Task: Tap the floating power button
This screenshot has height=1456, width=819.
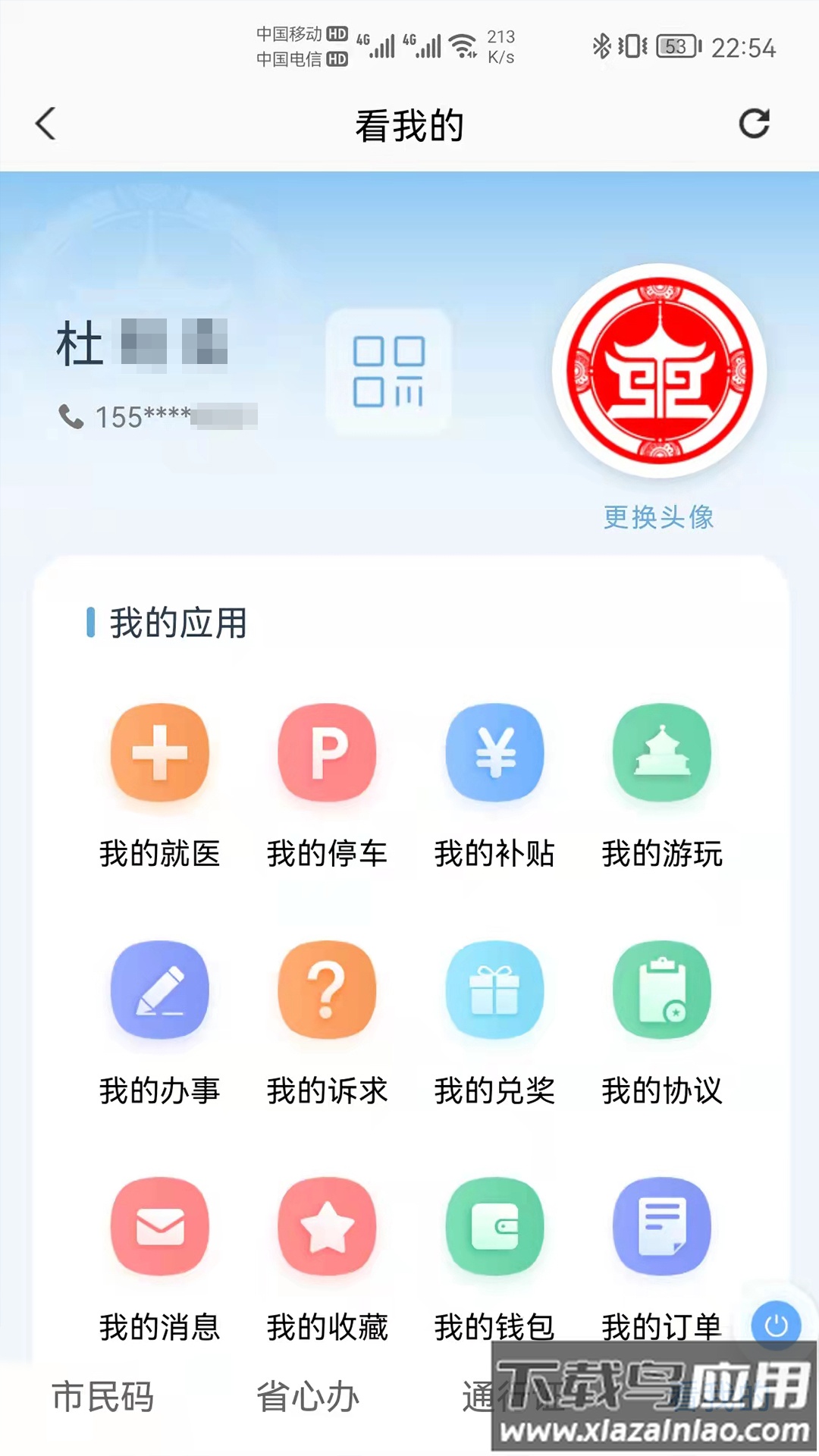Action: coord(775,1323)
